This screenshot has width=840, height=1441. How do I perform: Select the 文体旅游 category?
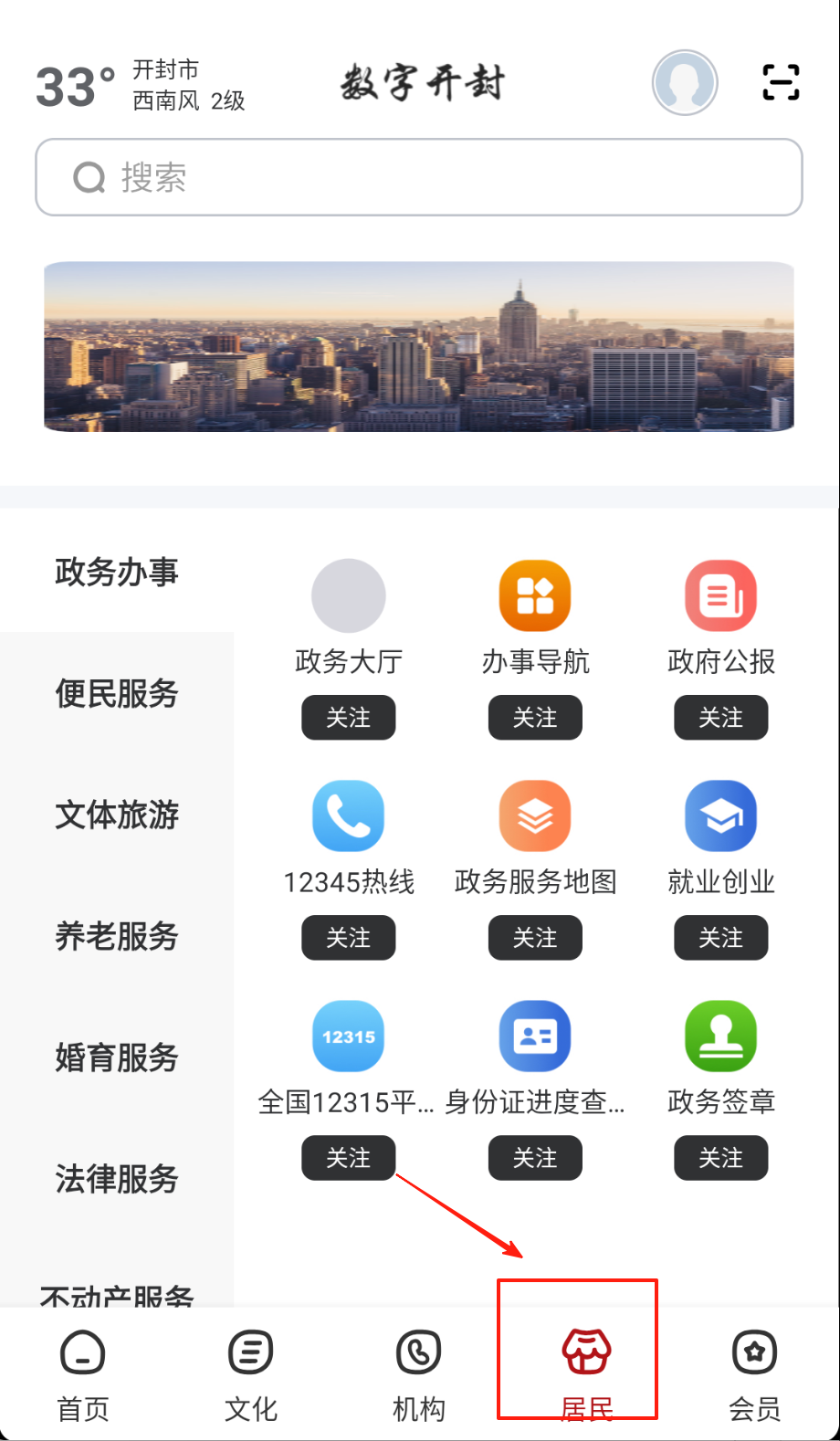click(117, 815)
